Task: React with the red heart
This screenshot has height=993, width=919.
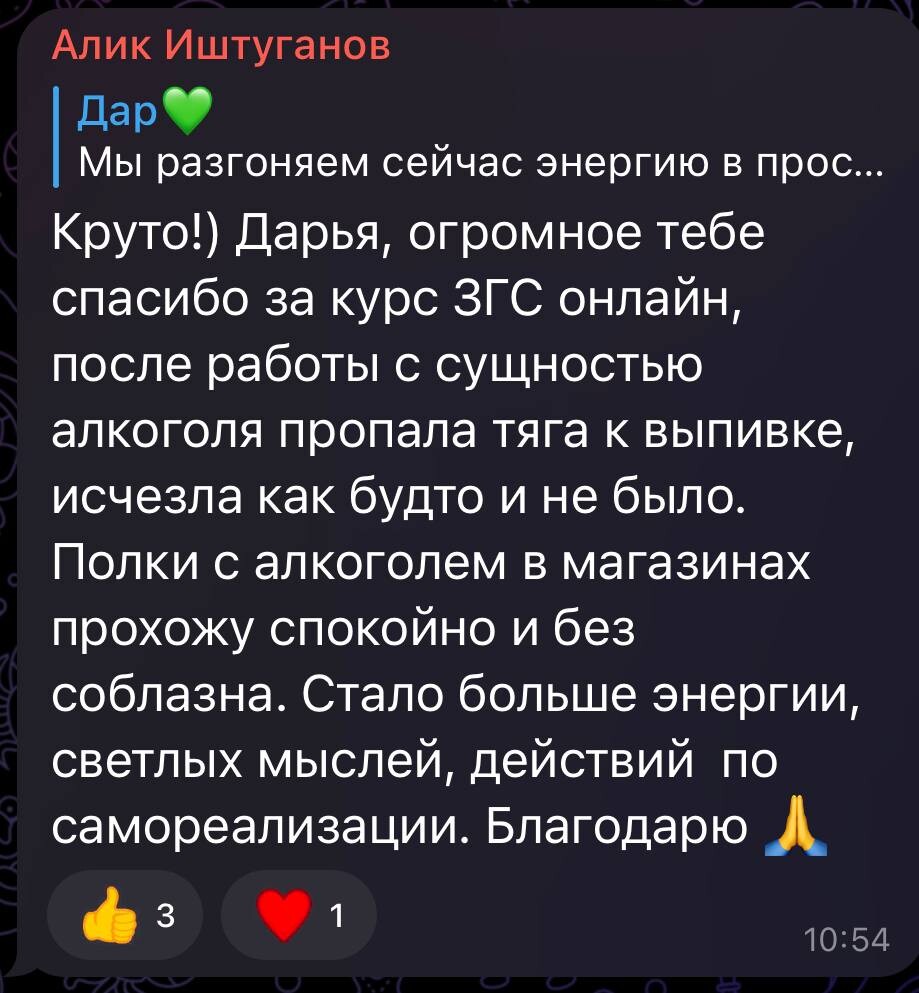Action: 298,916
